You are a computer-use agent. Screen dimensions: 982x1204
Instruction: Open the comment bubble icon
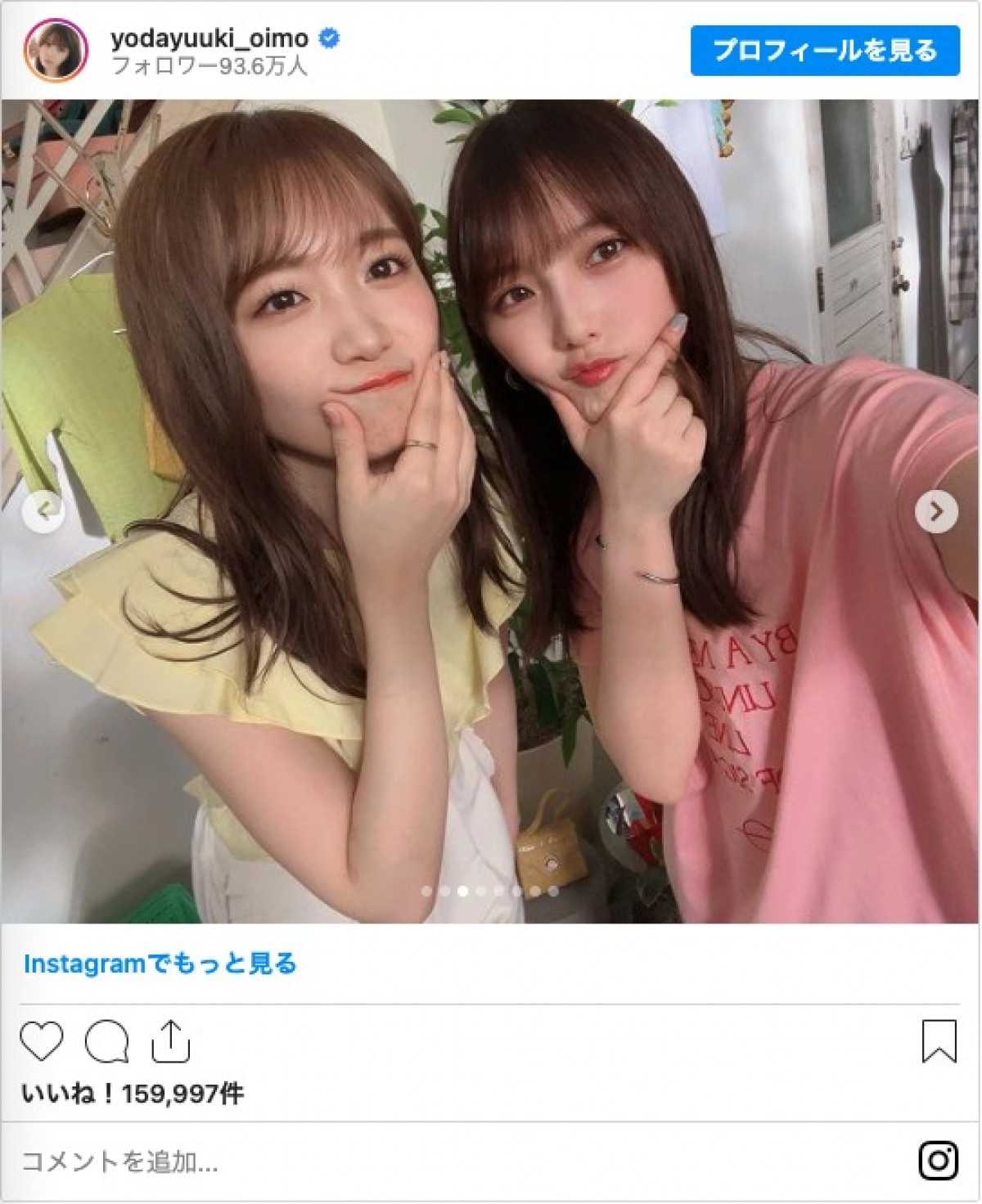tap(106, 1041)
